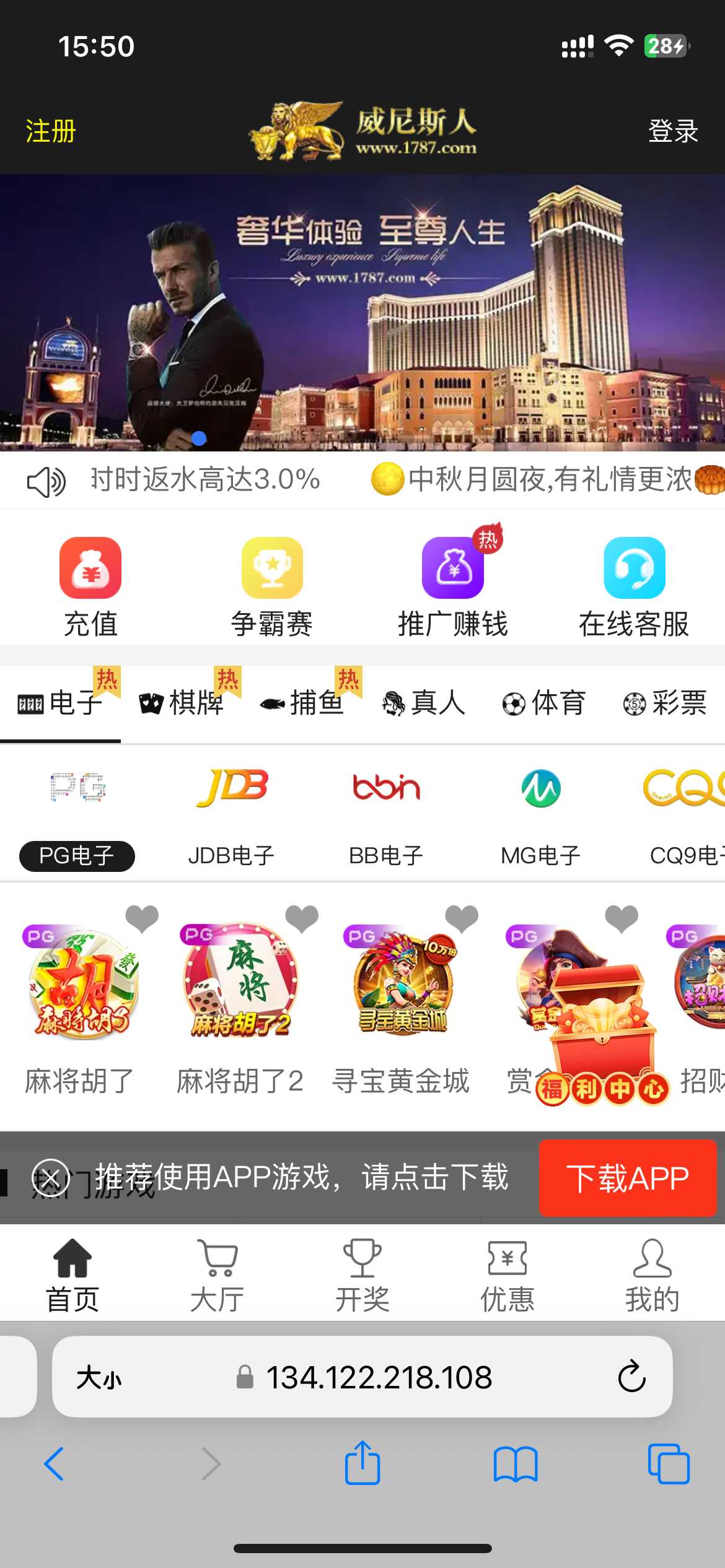Screen dimensions: 725x1568
Task: Favorite the 寻宝黄金城 game
Action: click(x=462, y=918)
